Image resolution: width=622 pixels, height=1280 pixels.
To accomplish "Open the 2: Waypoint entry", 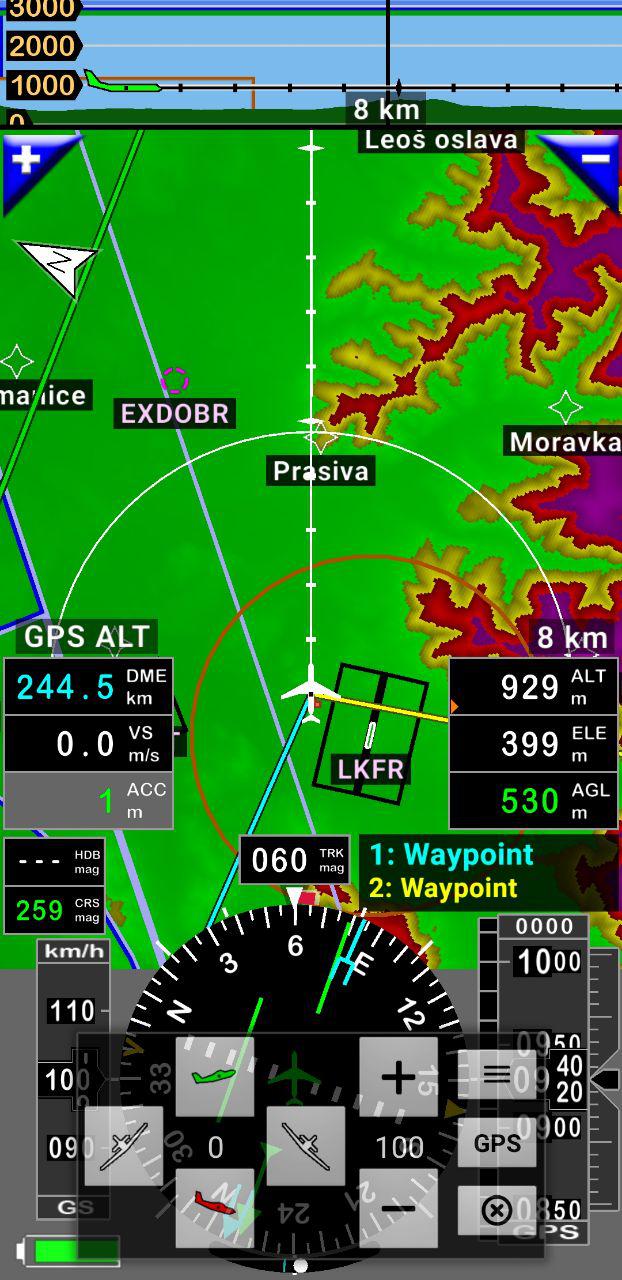I will pos(443,888).
